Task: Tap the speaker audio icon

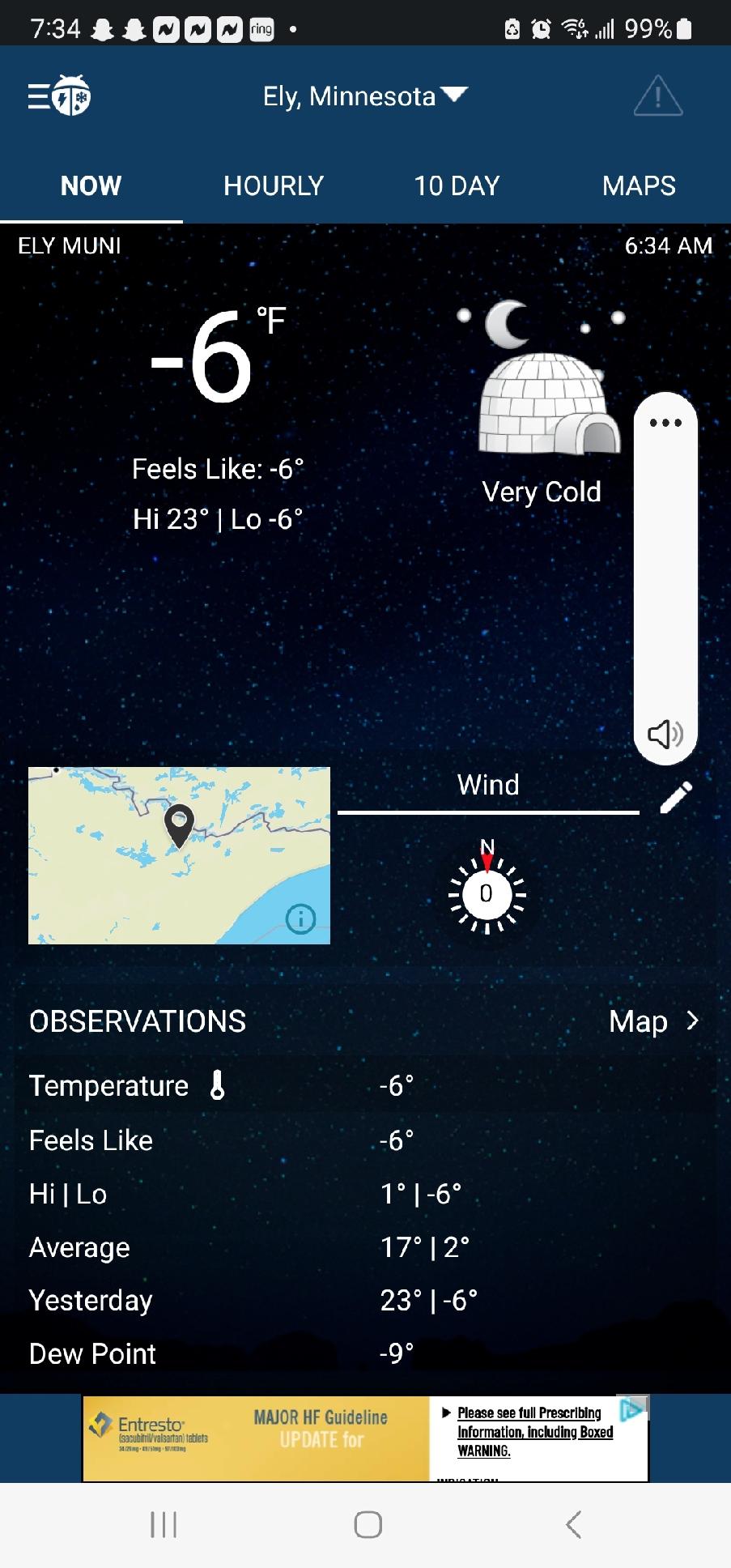Action: pyautogui.click(x=665, y=734)
